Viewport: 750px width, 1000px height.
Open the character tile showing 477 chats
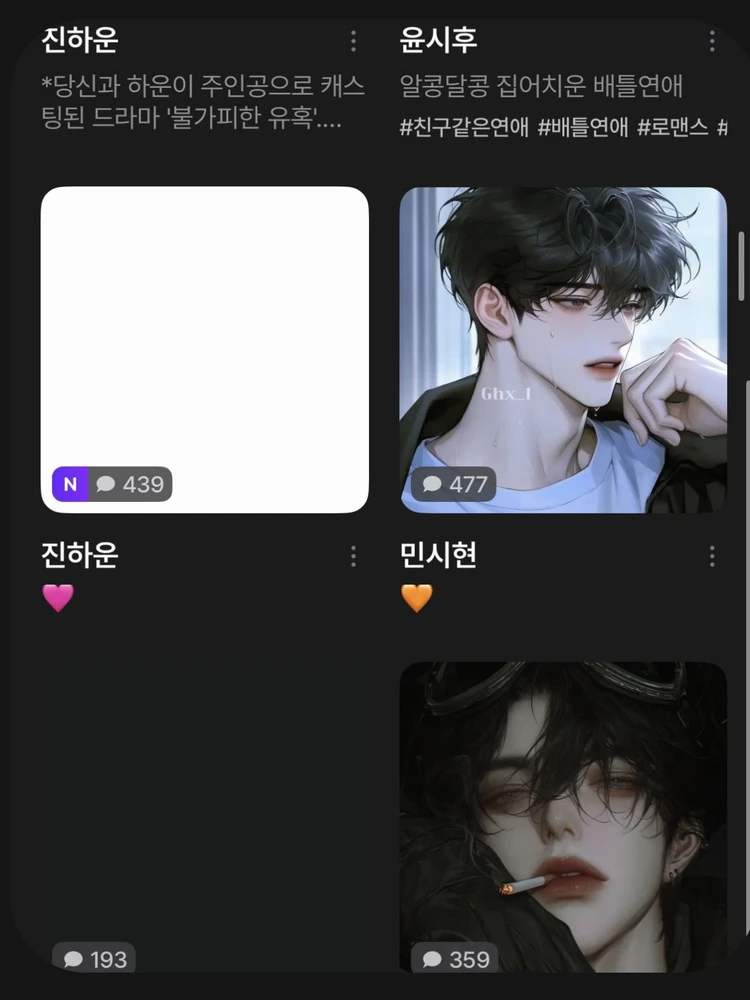[563, 349]
